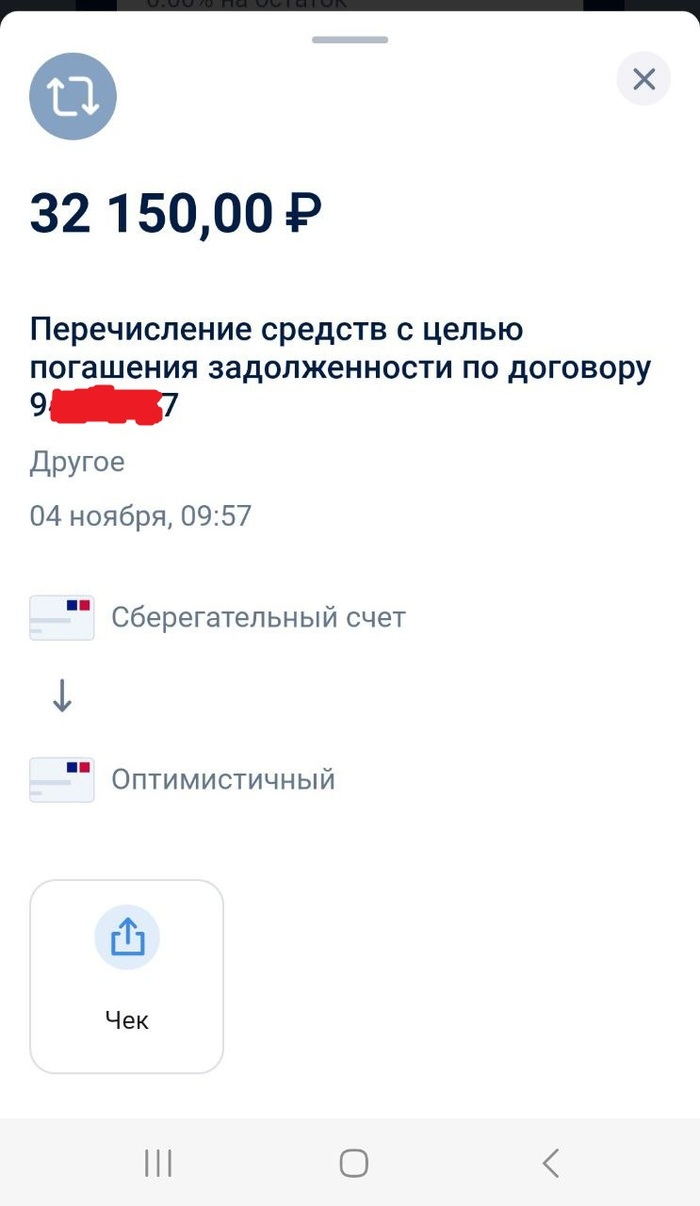Open the Чек receipt card
The height and width of the screenshot is (1206, 700).
[127, 976]
